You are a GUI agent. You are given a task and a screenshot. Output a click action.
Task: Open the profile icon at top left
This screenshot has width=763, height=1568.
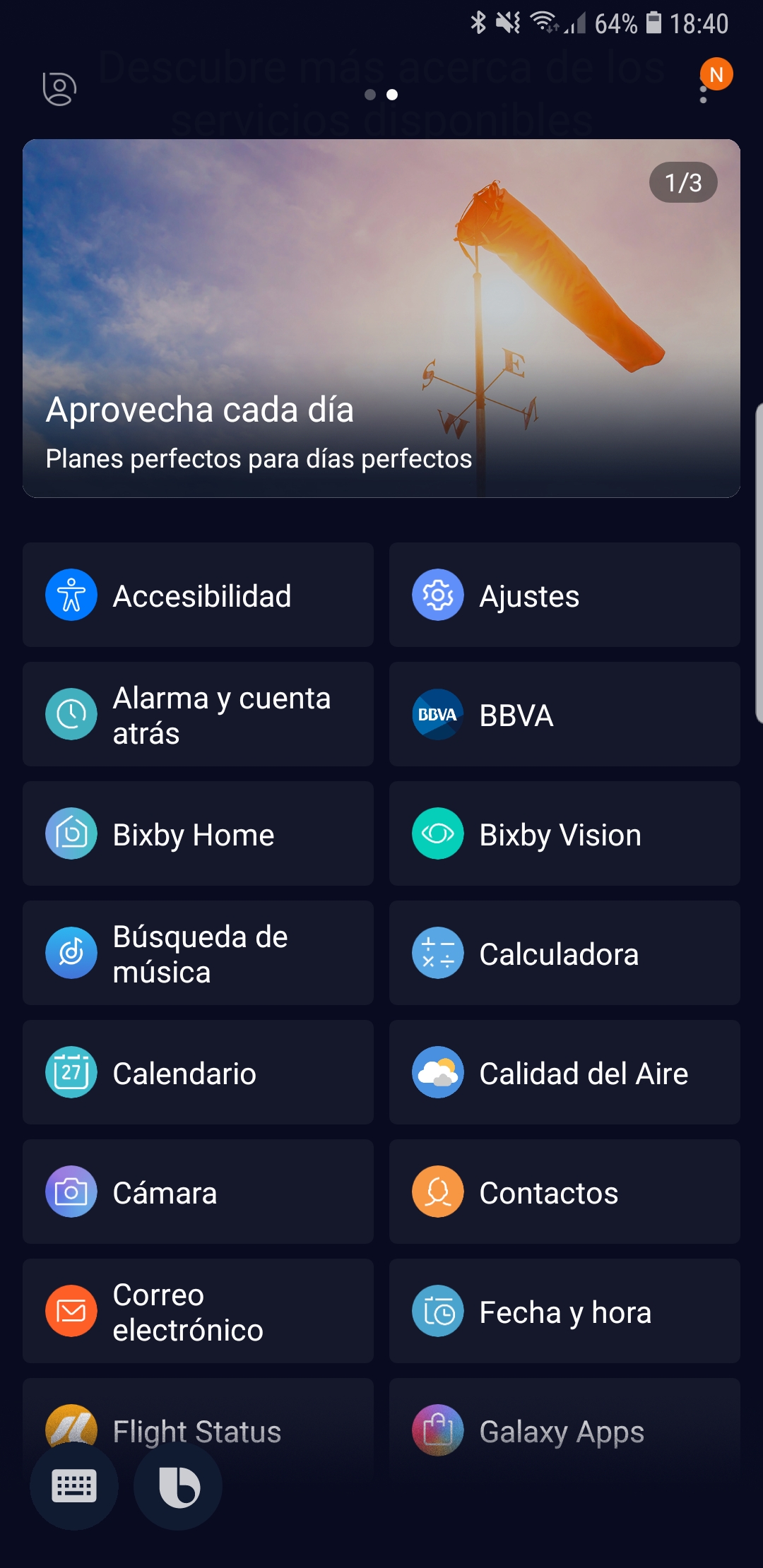point(59,89)
